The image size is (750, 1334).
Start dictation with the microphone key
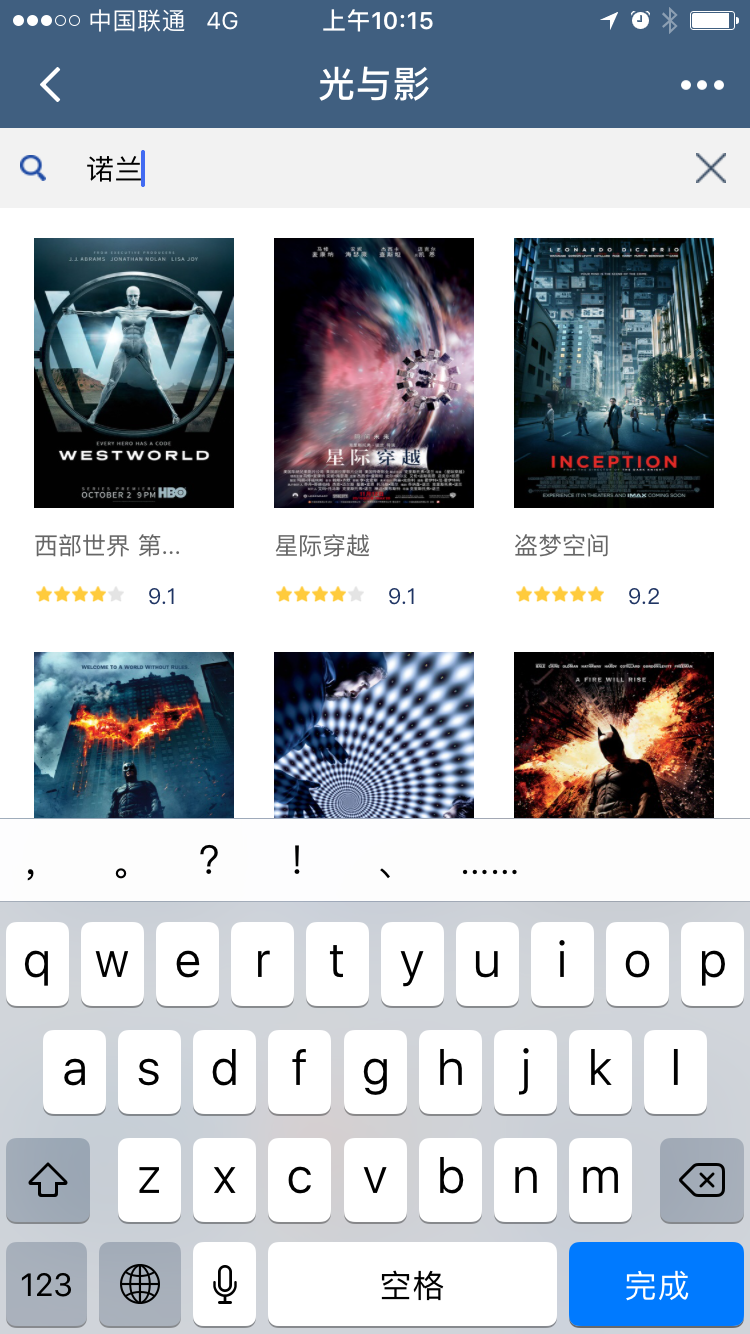224,1284
